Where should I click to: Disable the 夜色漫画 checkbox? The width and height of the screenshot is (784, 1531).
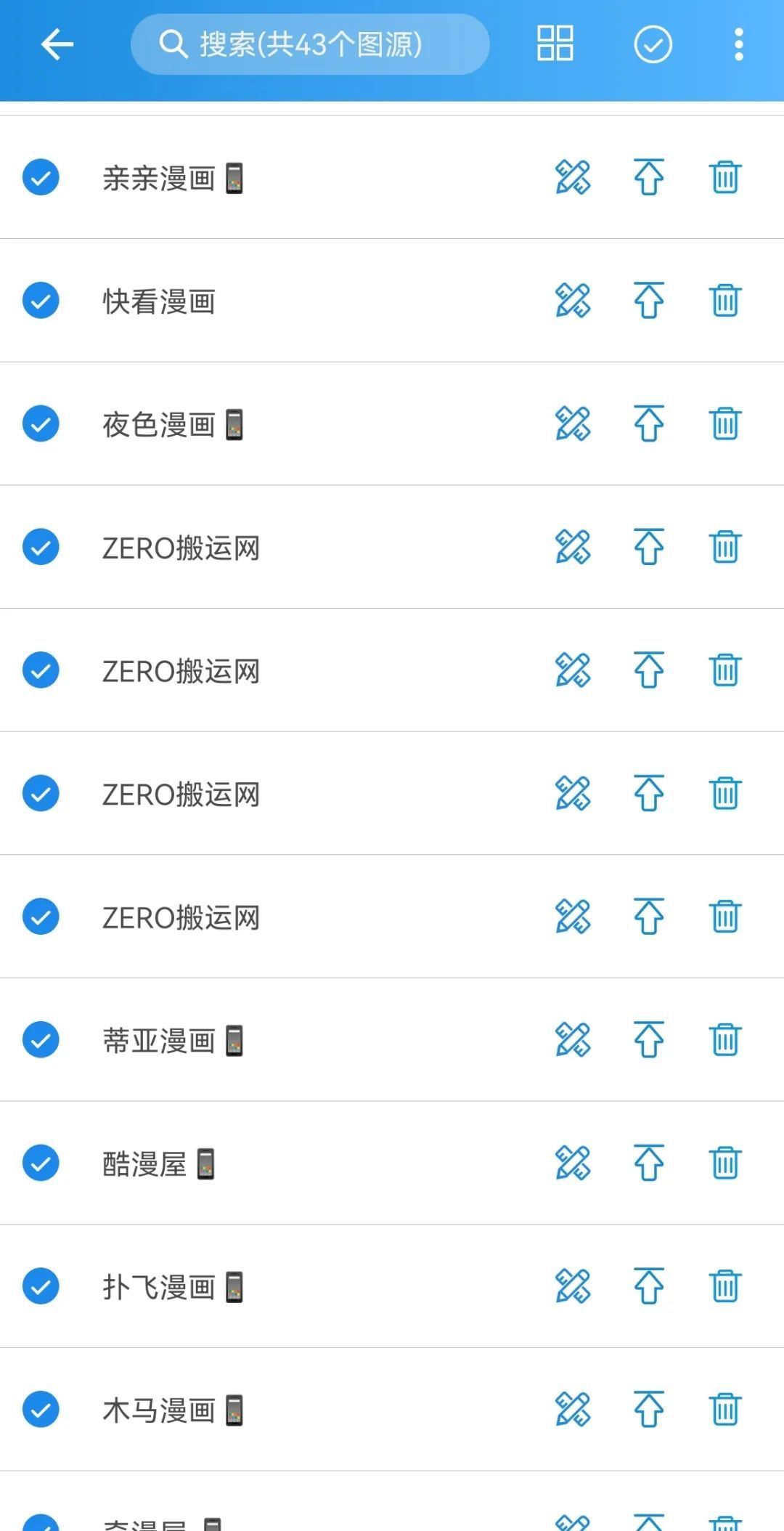[41, 424]
